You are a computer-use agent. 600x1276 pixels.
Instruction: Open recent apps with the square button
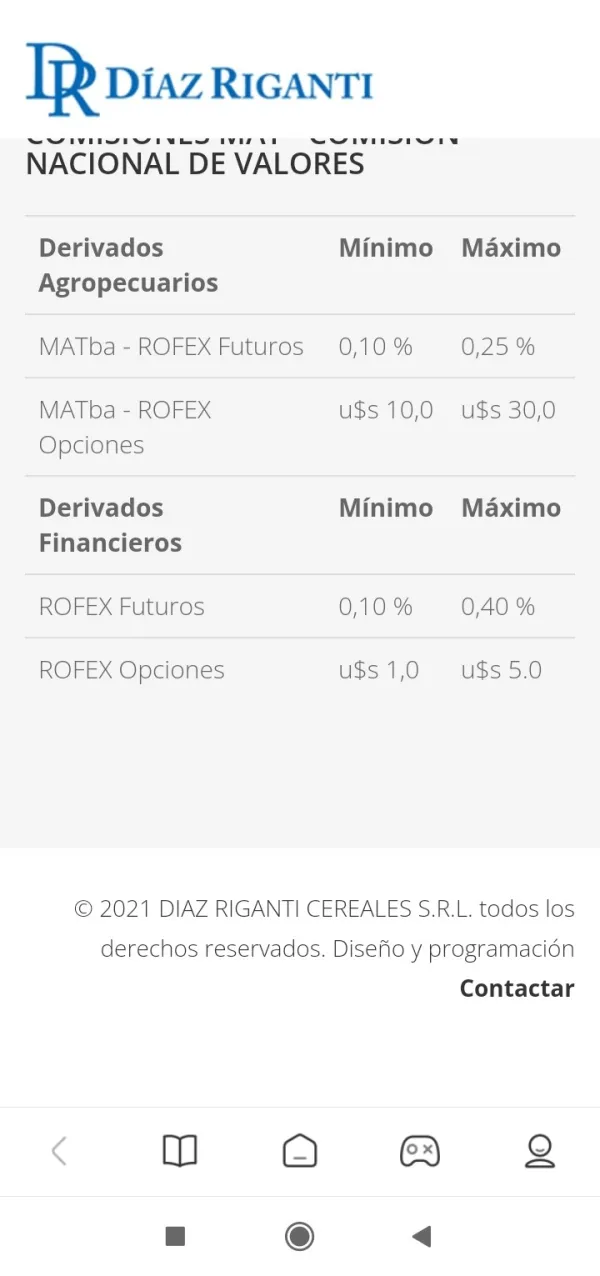175,1236
